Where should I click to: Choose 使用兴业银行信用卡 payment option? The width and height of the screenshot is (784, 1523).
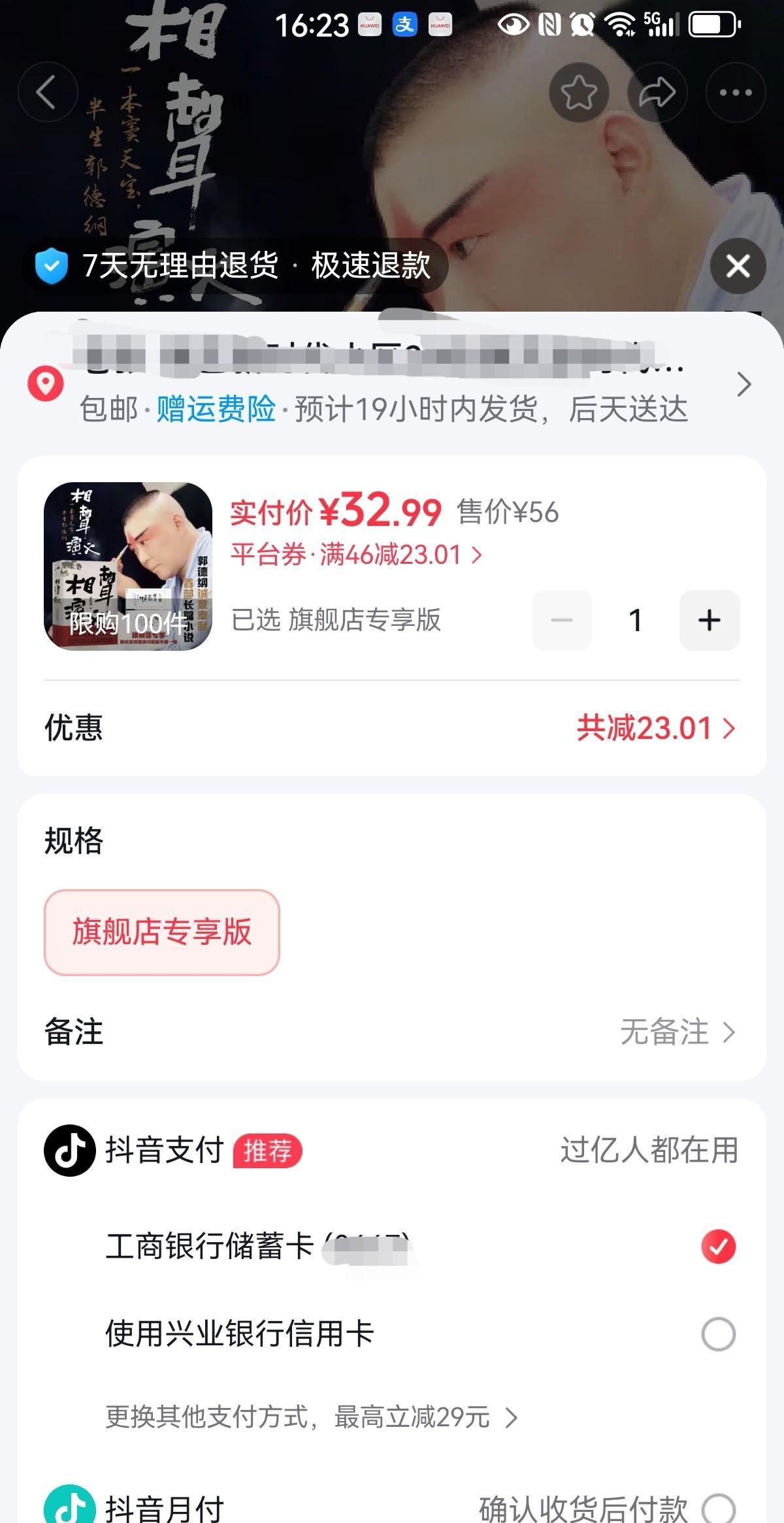718,1334
